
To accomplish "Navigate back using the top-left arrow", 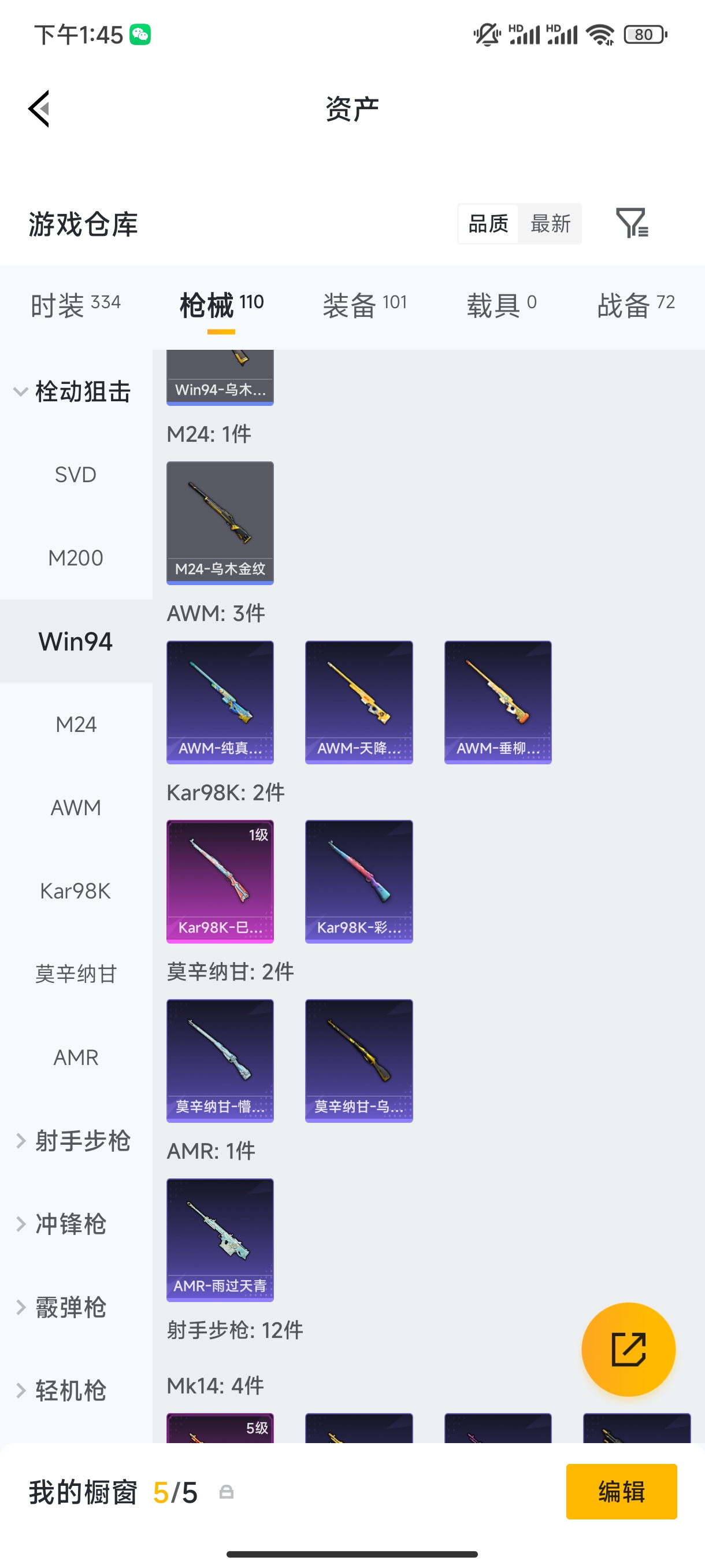I will pyautogui.click(x=38, y=108).
